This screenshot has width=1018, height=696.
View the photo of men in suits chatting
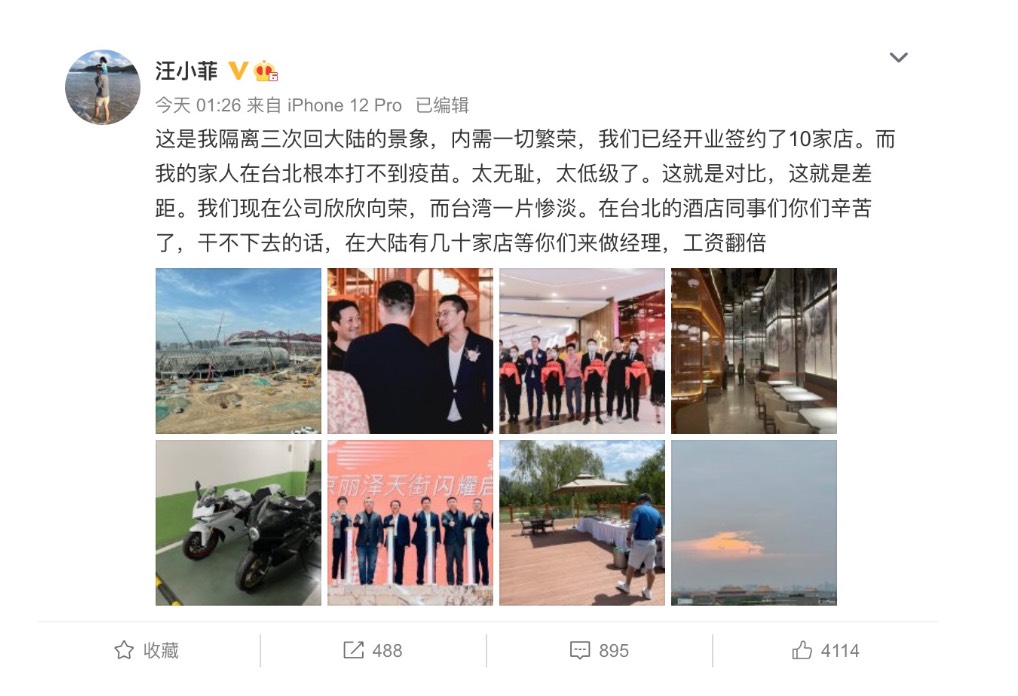pos(410,350)
